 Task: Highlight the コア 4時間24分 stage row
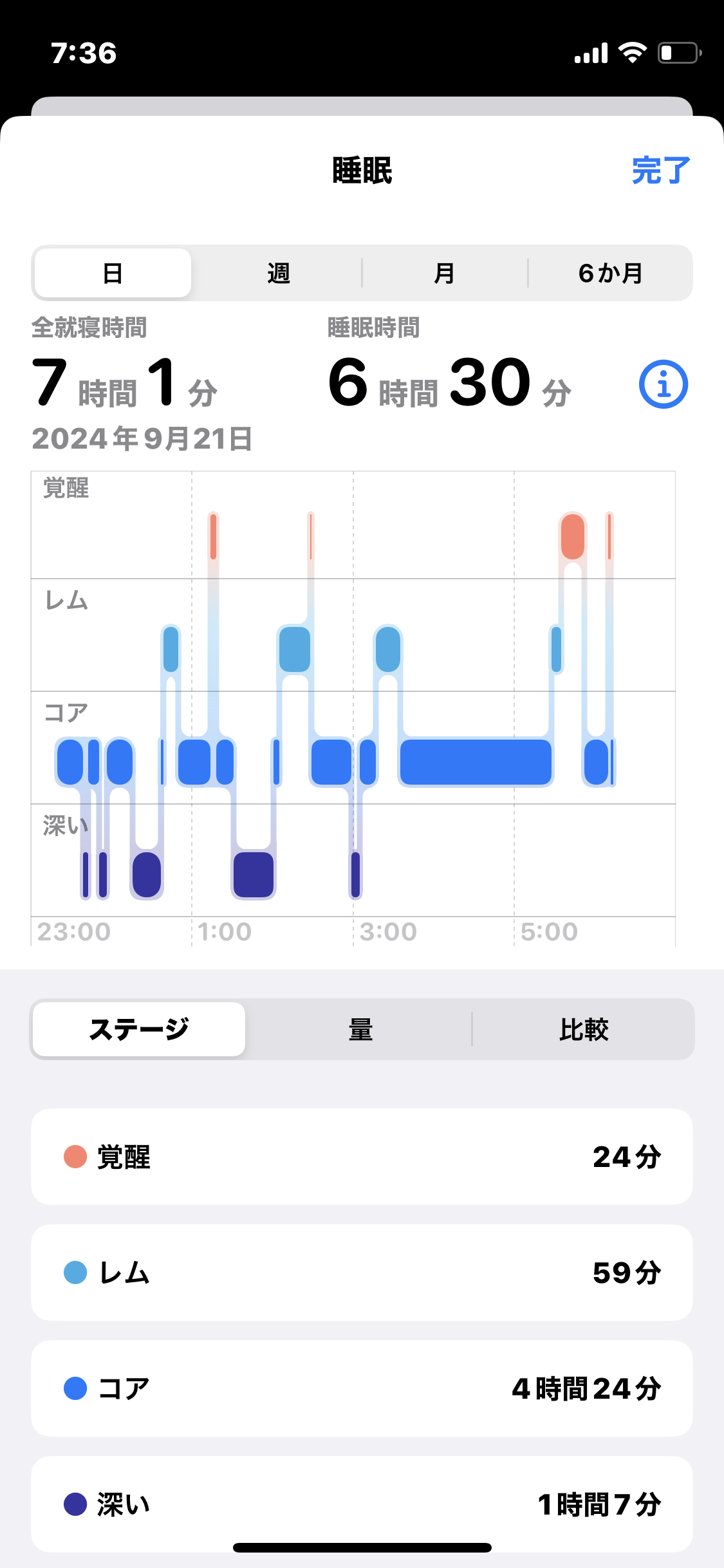point(362,1388)
